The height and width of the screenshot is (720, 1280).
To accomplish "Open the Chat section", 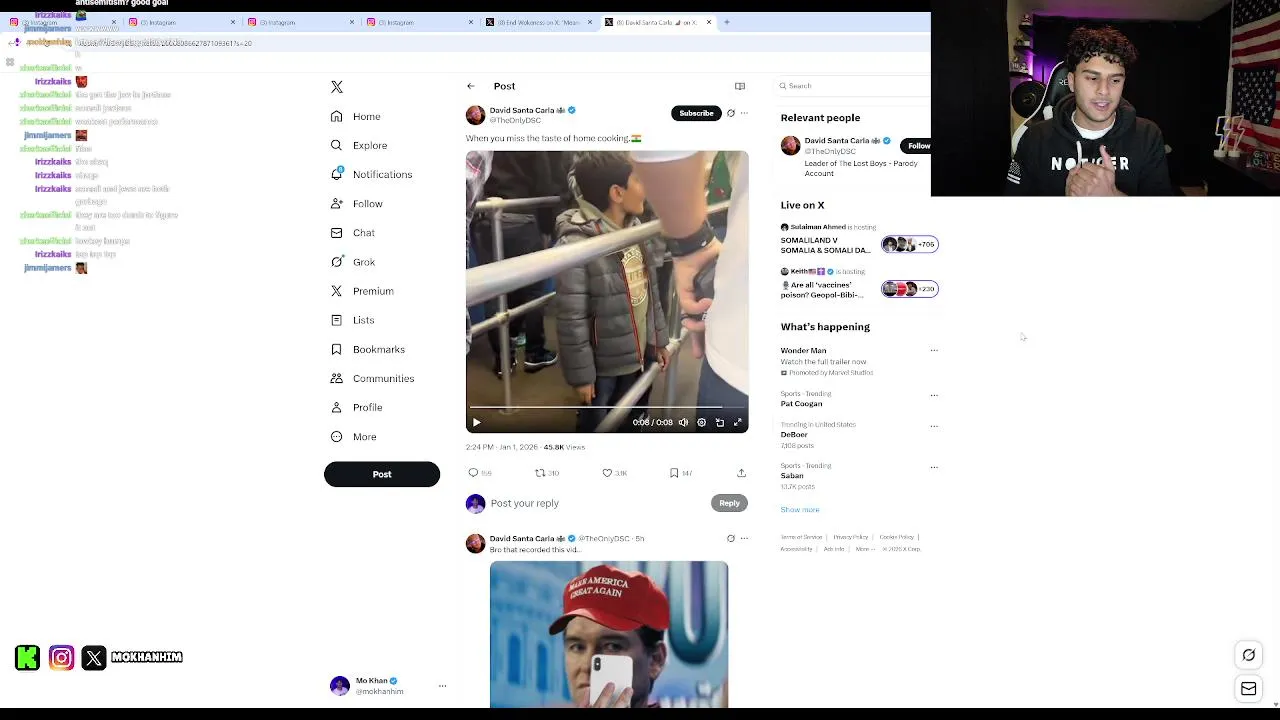I will [363, 233].
